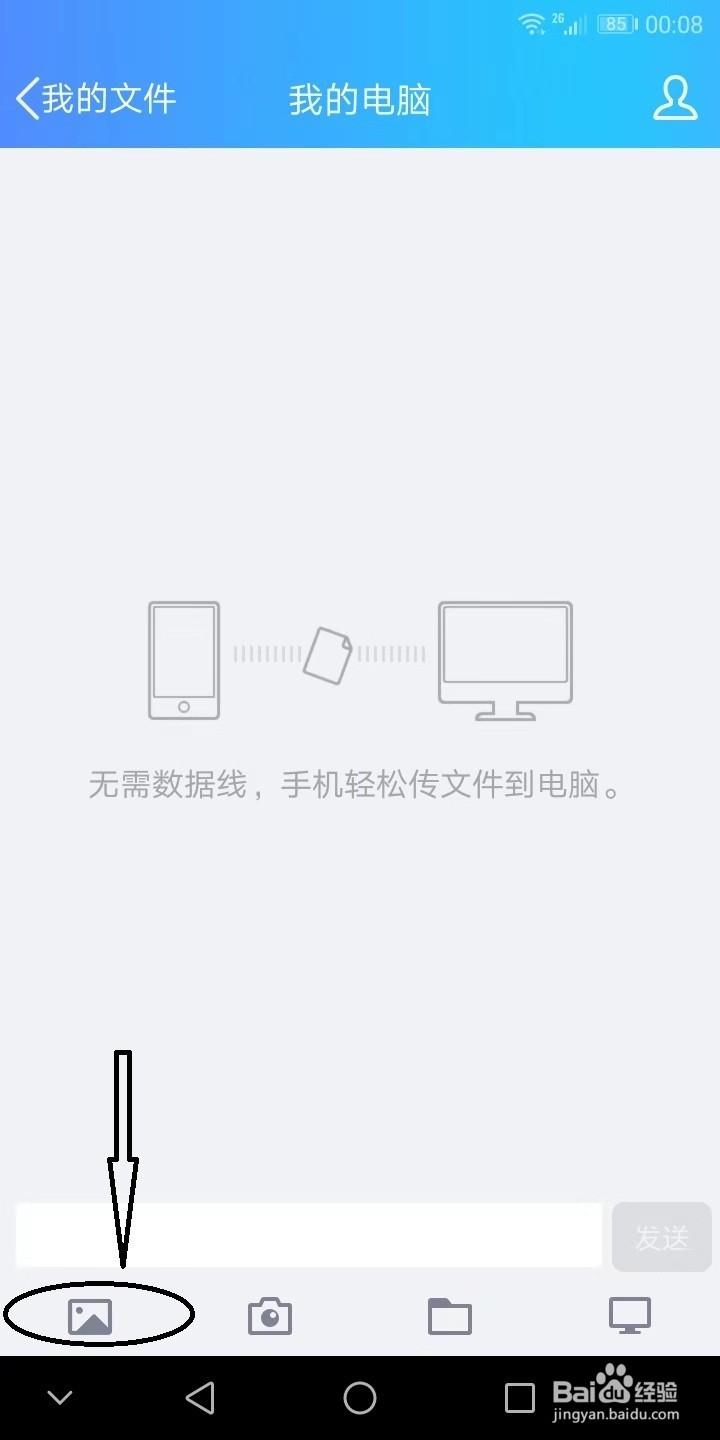Image resolution: width=720 pixels, height=1440 pixels.
Task: Select the camera icon to take a photo
Action: [268, 1316]
